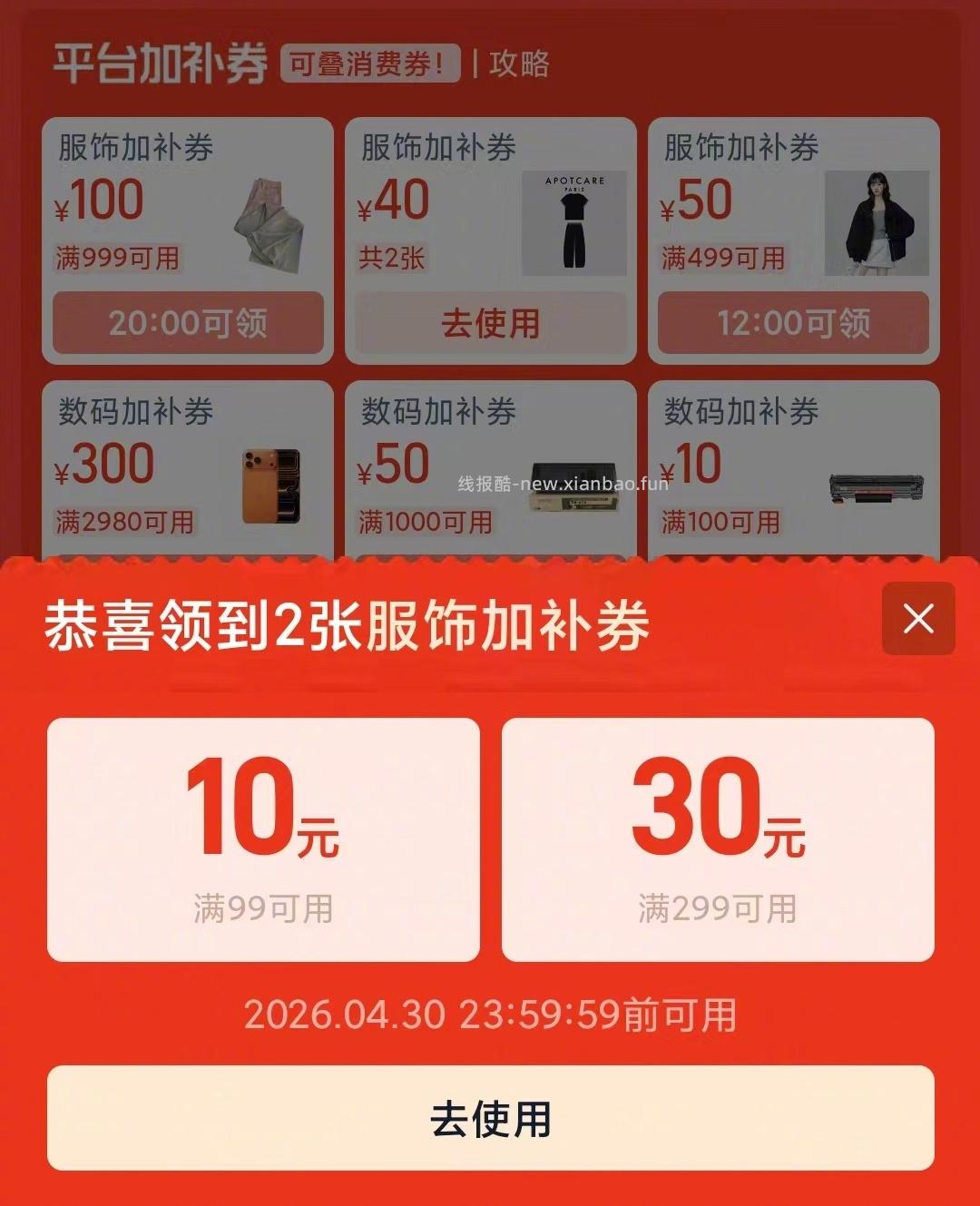The image size is (980, 1206).
Task: Click the 20:00可领 claim button
Action: coord(187,322)
